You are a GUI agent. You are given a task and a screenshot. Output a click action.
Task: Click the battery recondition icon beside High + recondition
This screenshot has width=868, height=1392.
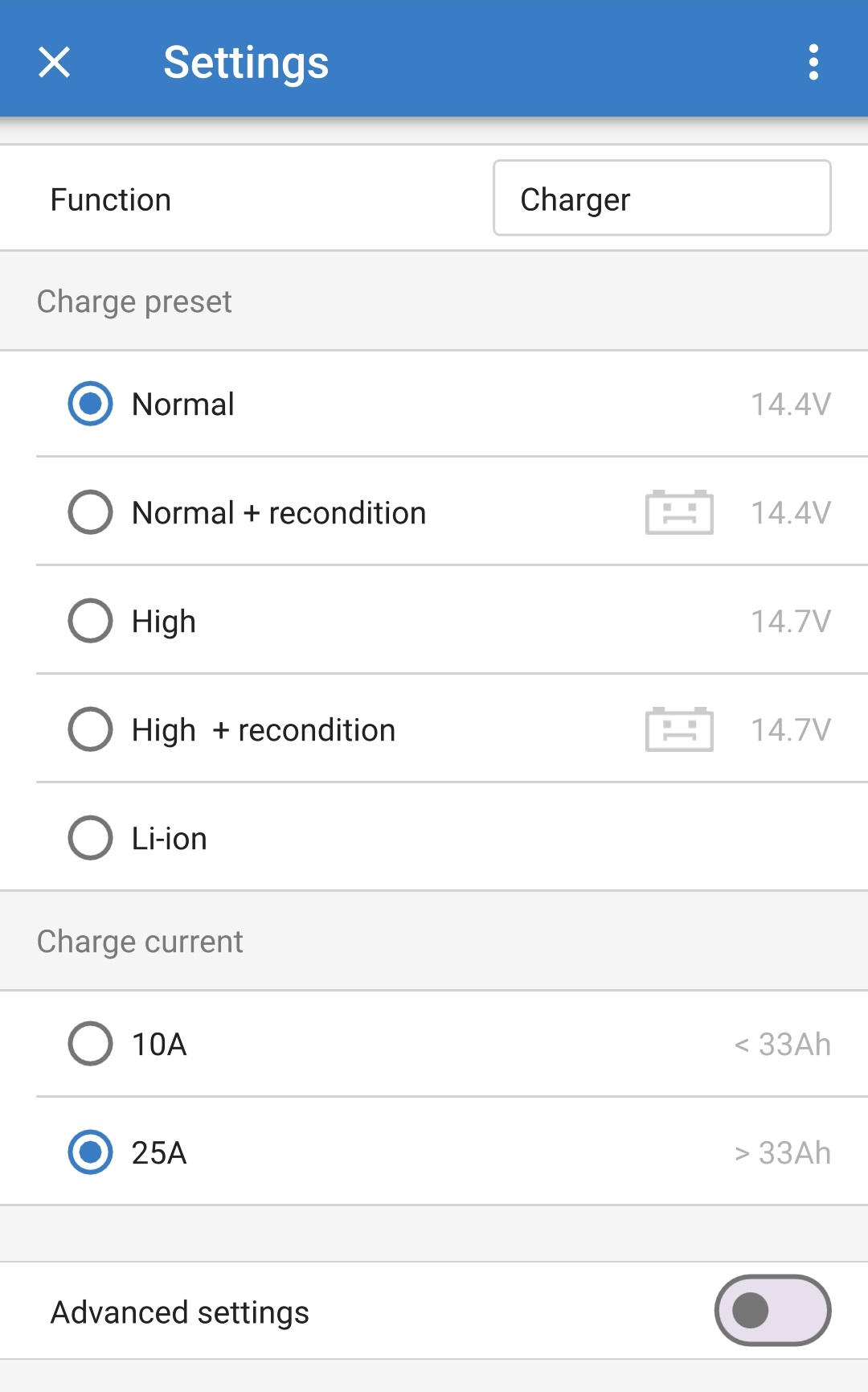point(679,729)
